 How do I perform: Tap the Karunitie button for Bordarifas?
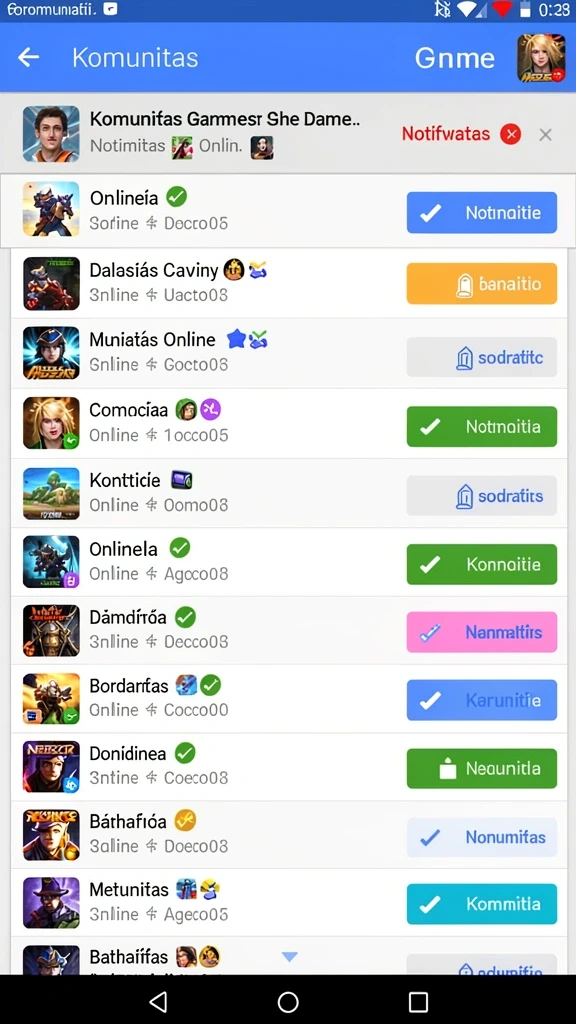(481, 700)
